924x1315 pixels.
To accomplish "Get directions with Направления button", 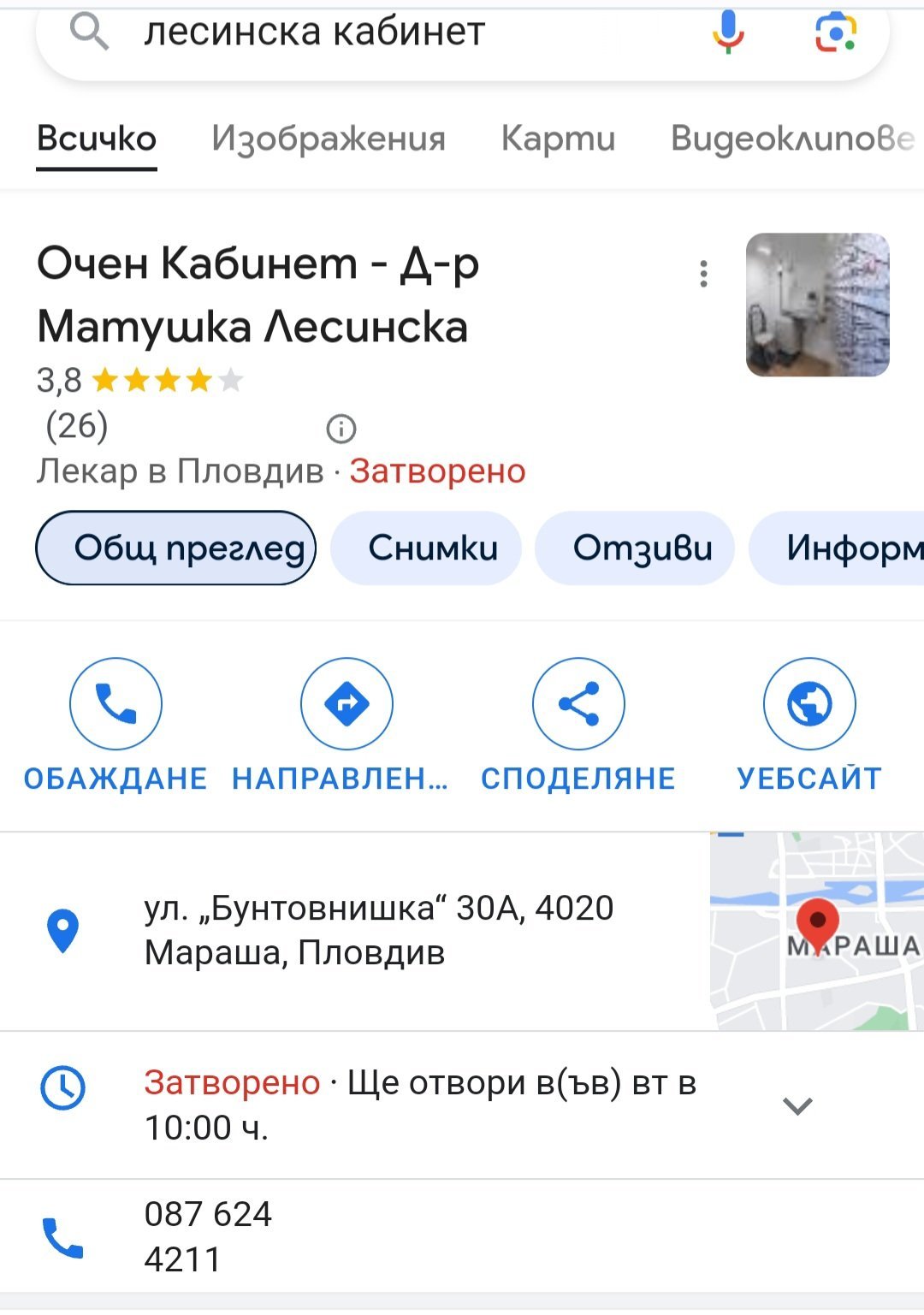I will point(346,704).
